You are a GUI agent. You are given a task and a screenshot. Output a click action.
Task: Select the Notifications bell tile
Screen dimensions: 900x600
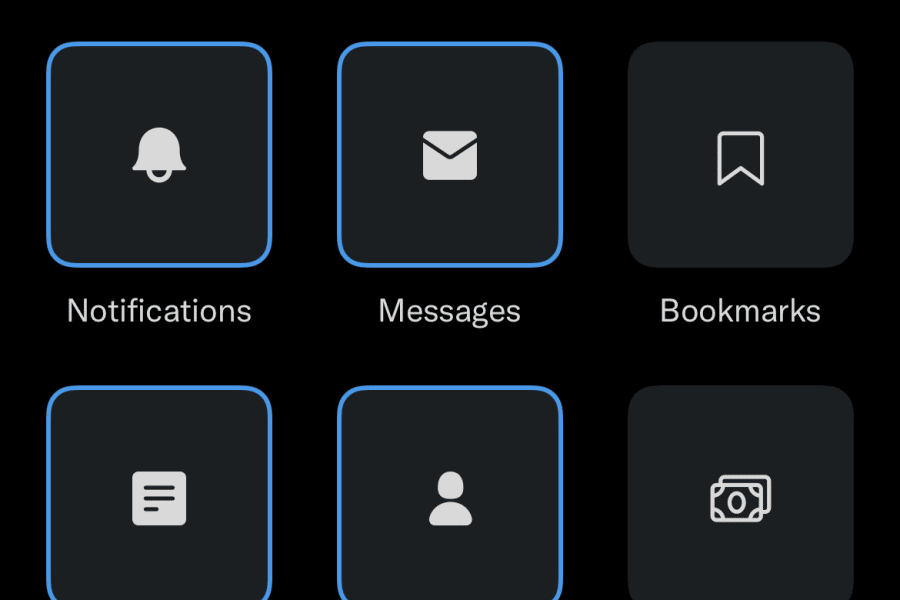pyautogui.click(x=159, y=154)
